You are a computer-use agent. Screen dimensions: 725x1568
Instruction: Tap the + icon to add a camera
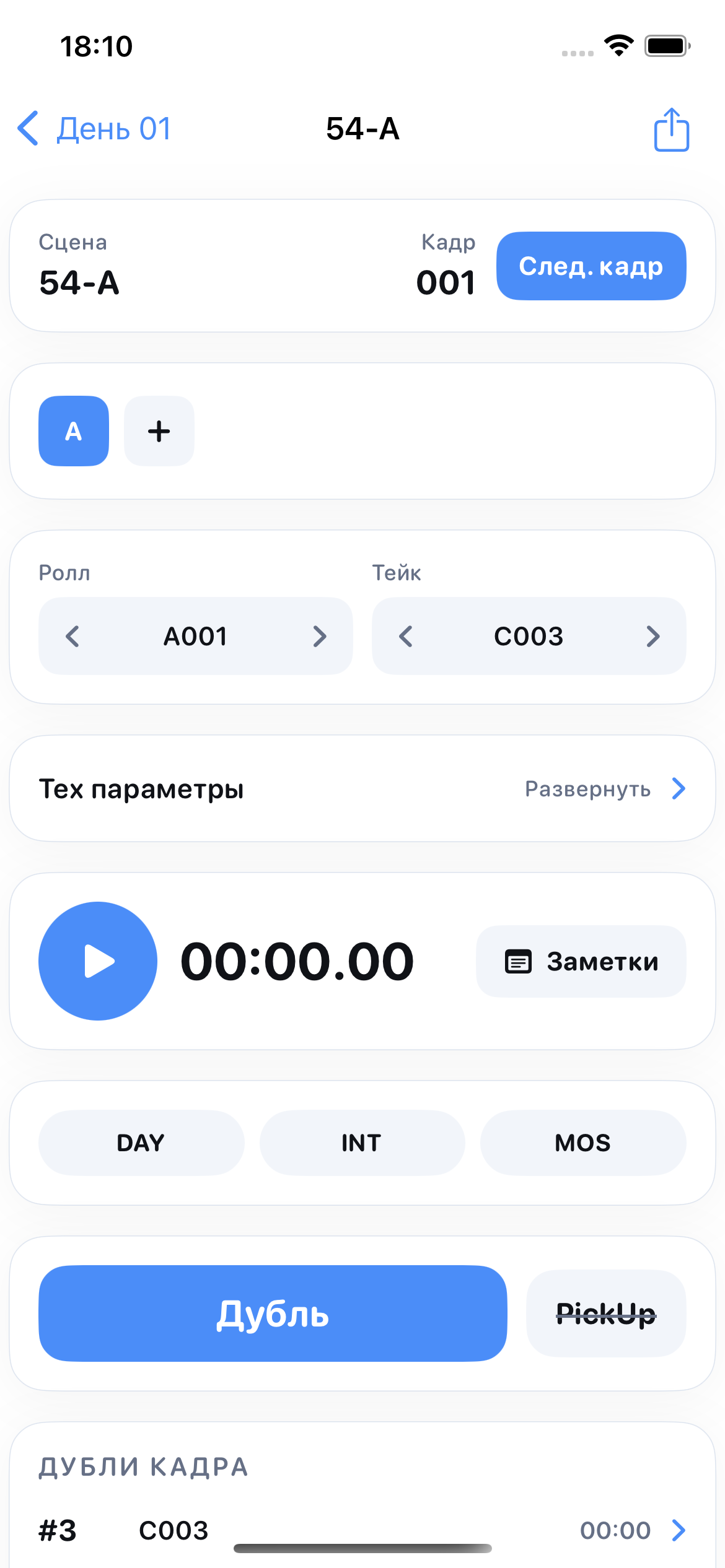click(x=159, y=430)
